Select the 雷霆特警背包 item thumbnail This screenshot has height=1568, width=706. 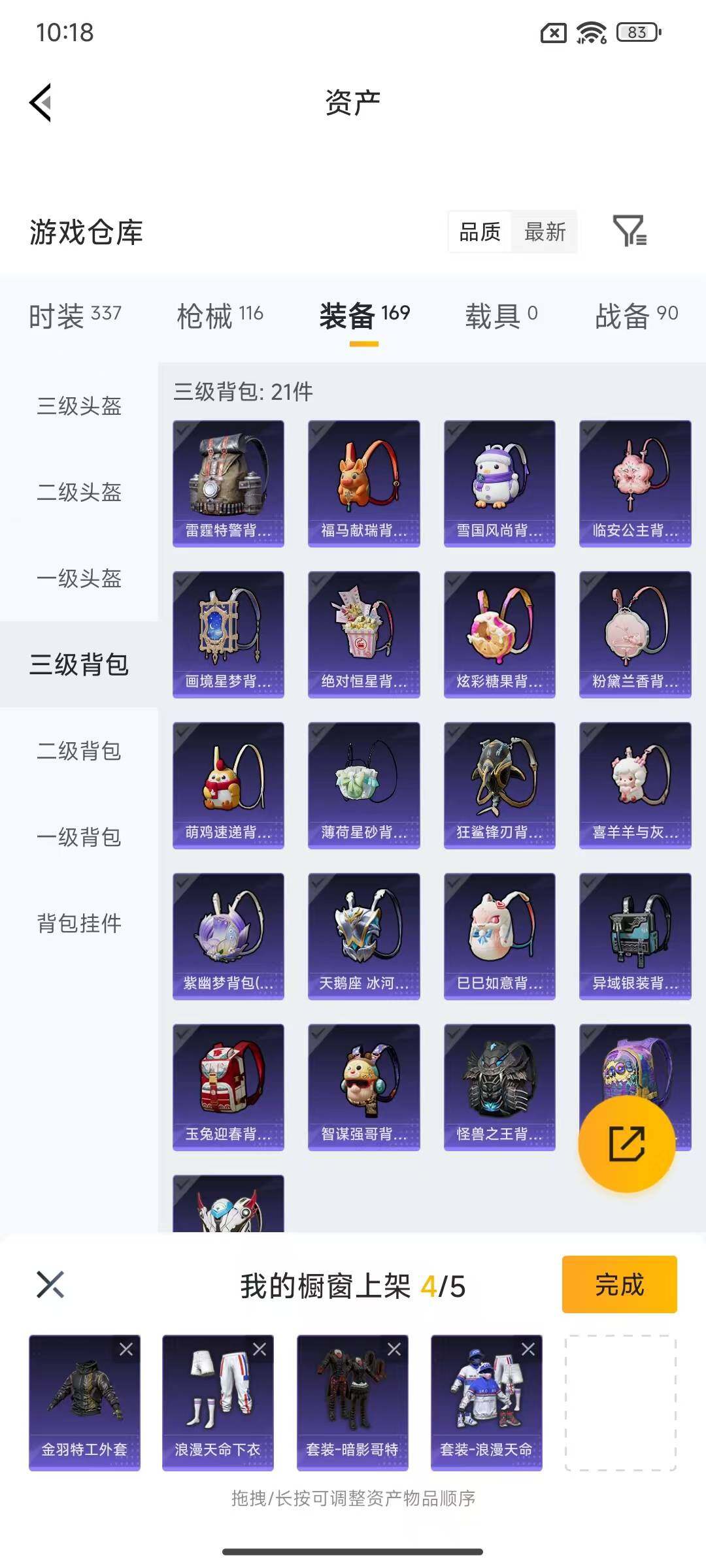coord(227,480)
